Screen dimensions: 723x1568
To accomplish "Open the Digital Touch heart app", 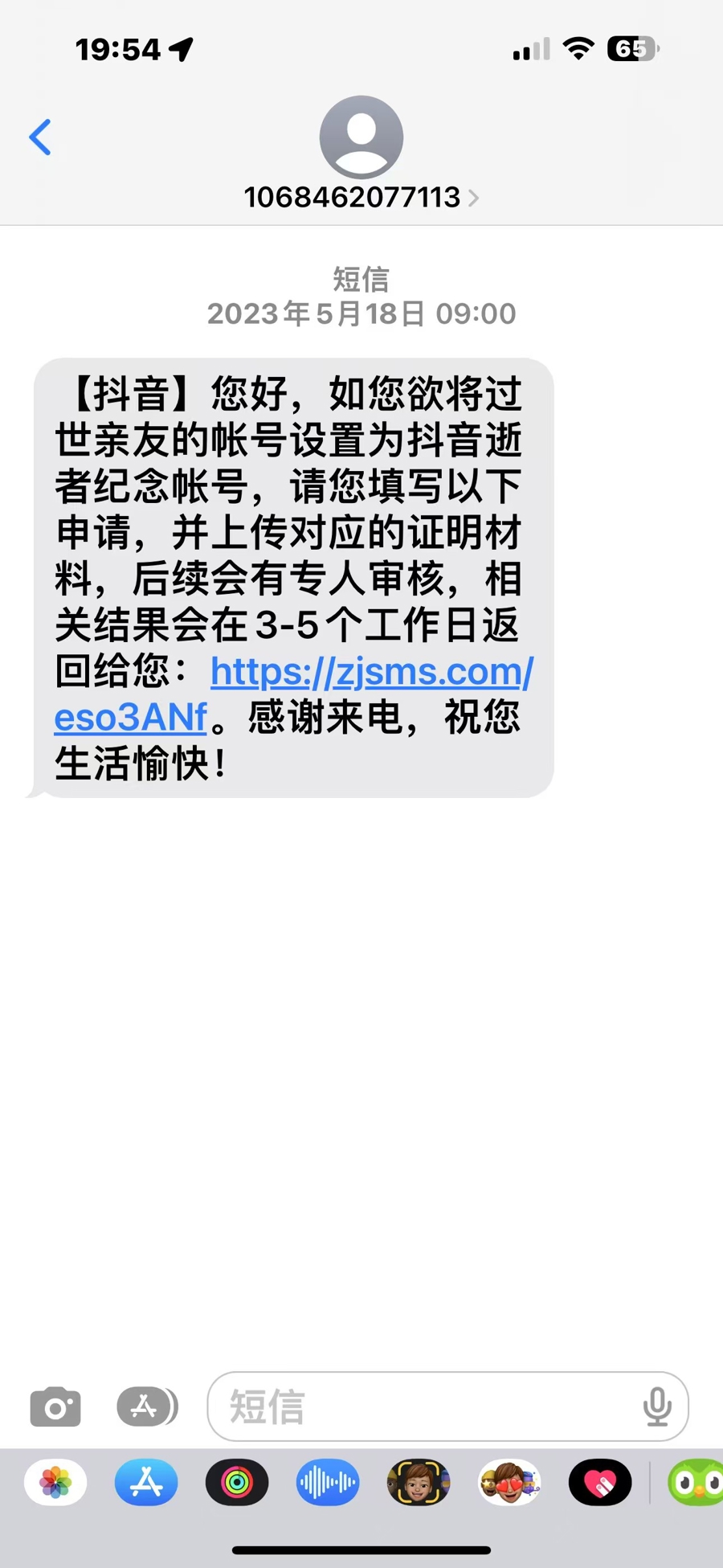I will pos(600,1482).
